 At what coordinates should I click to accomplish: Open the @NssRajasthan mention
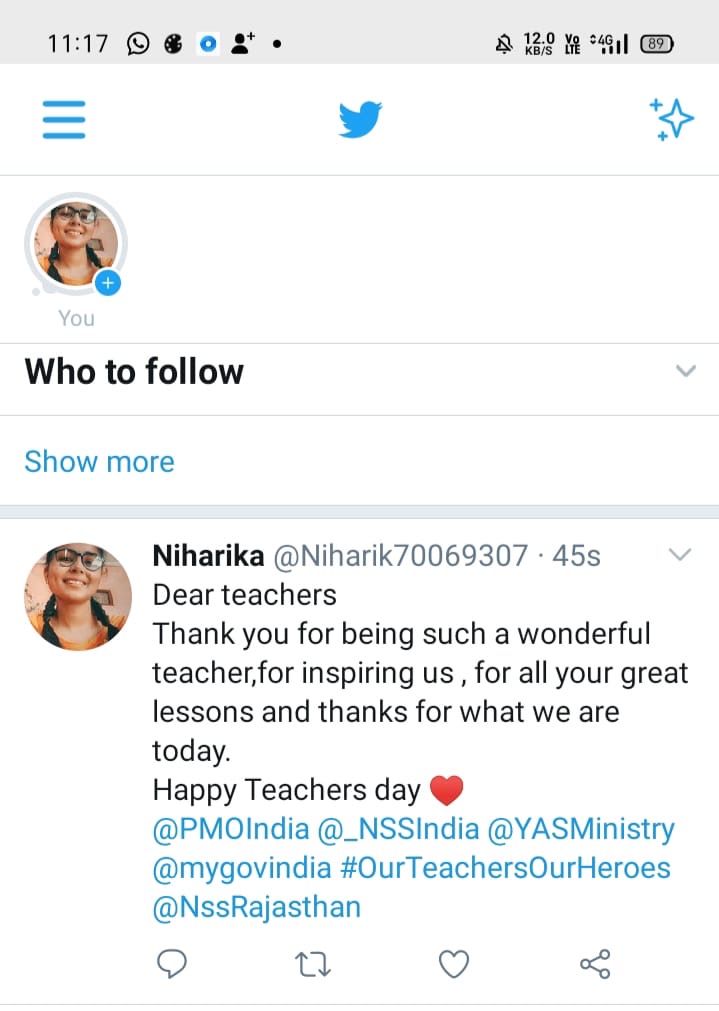pos(256,907)
